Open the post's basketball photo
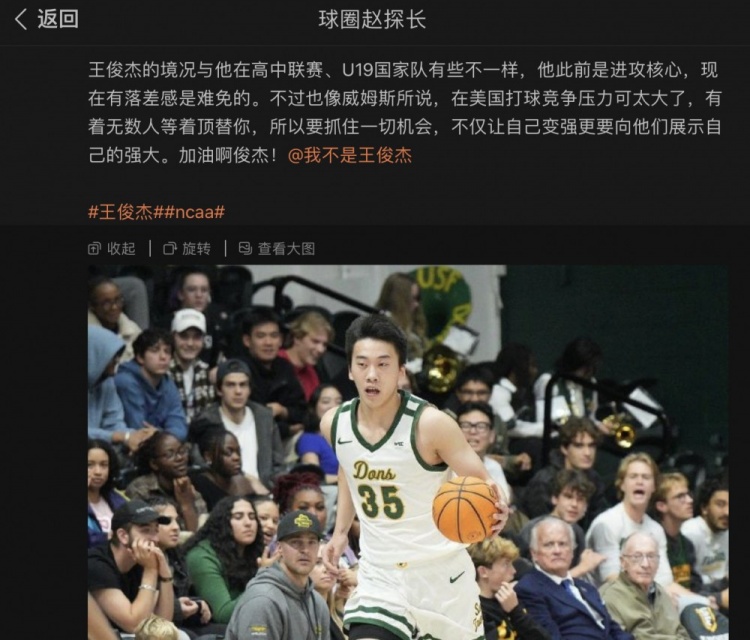The image size is (750, 640). pyautogui.click(x=407, y=452)
